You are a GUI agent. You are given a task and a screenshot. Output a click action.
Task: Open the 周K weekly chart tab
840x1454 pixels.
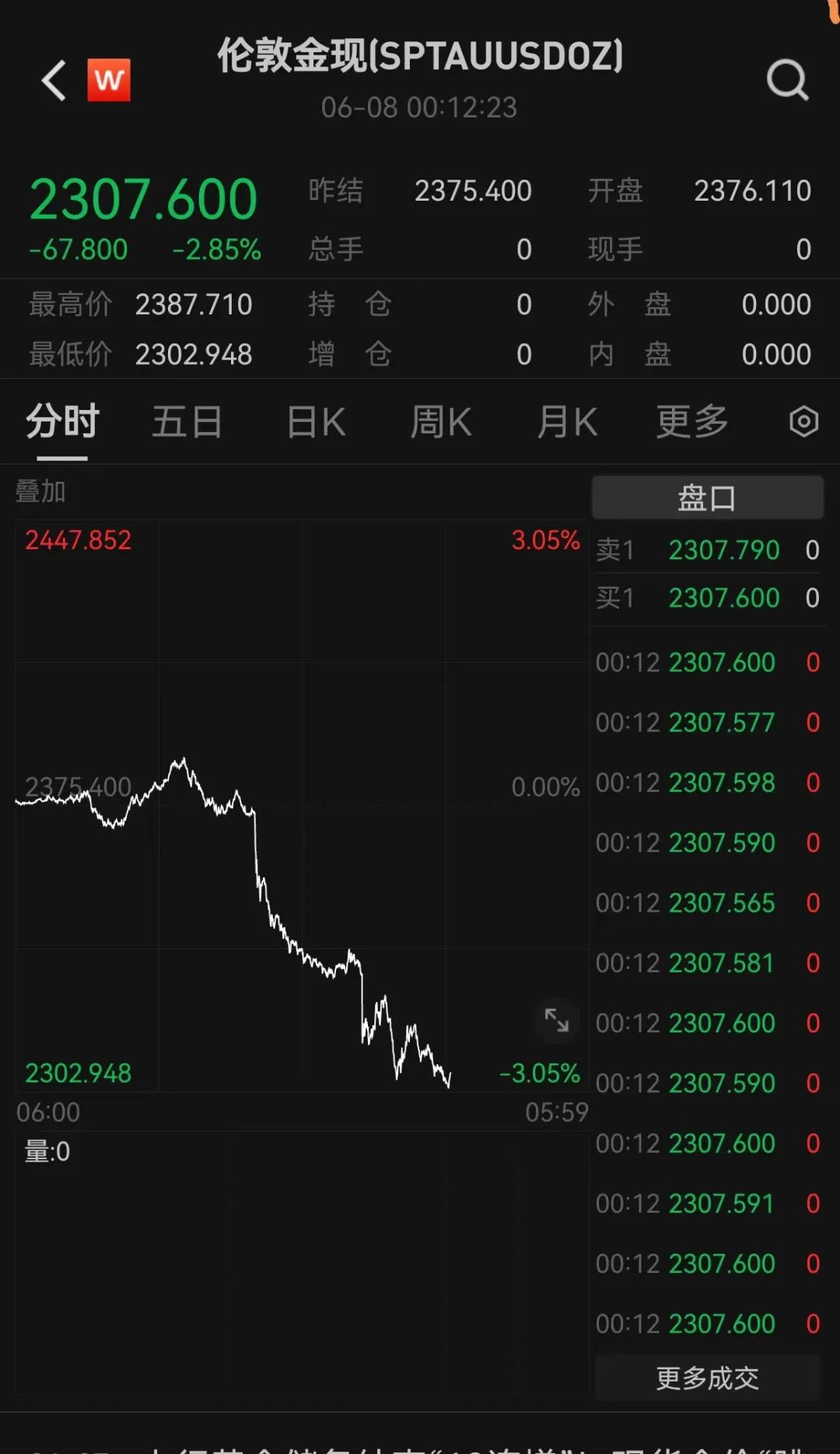click(440, 421)
